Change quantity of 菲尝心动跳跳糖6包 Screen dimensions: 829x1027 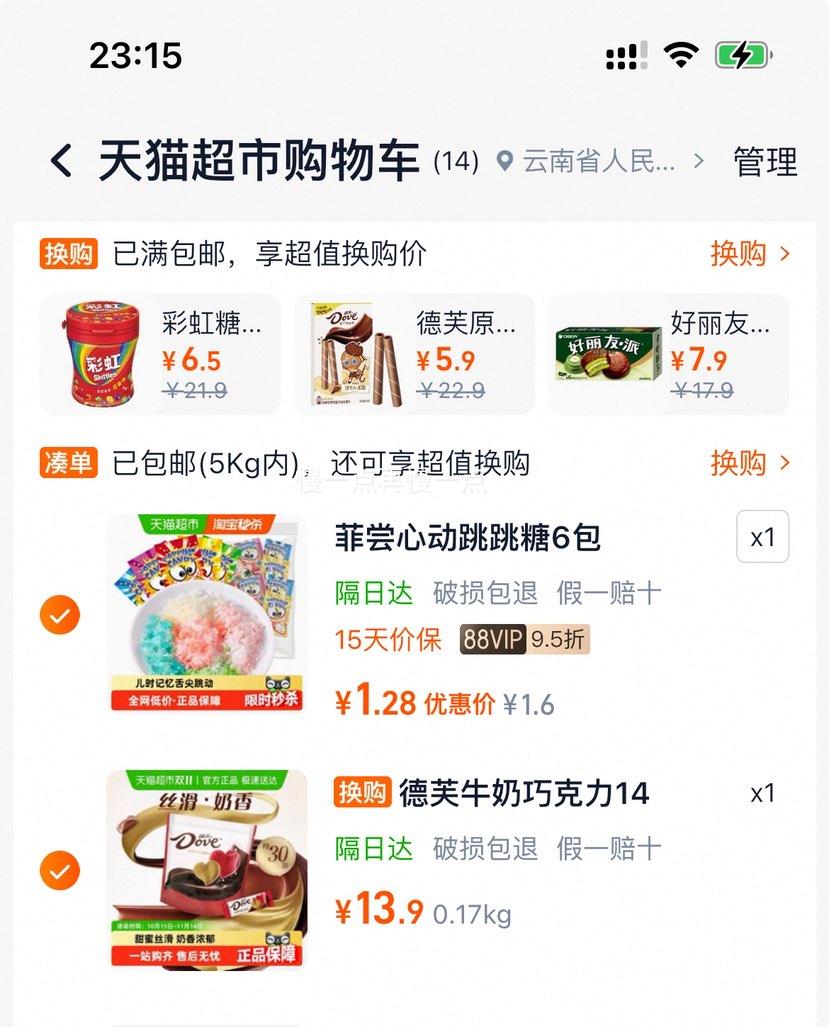point(762,538)
